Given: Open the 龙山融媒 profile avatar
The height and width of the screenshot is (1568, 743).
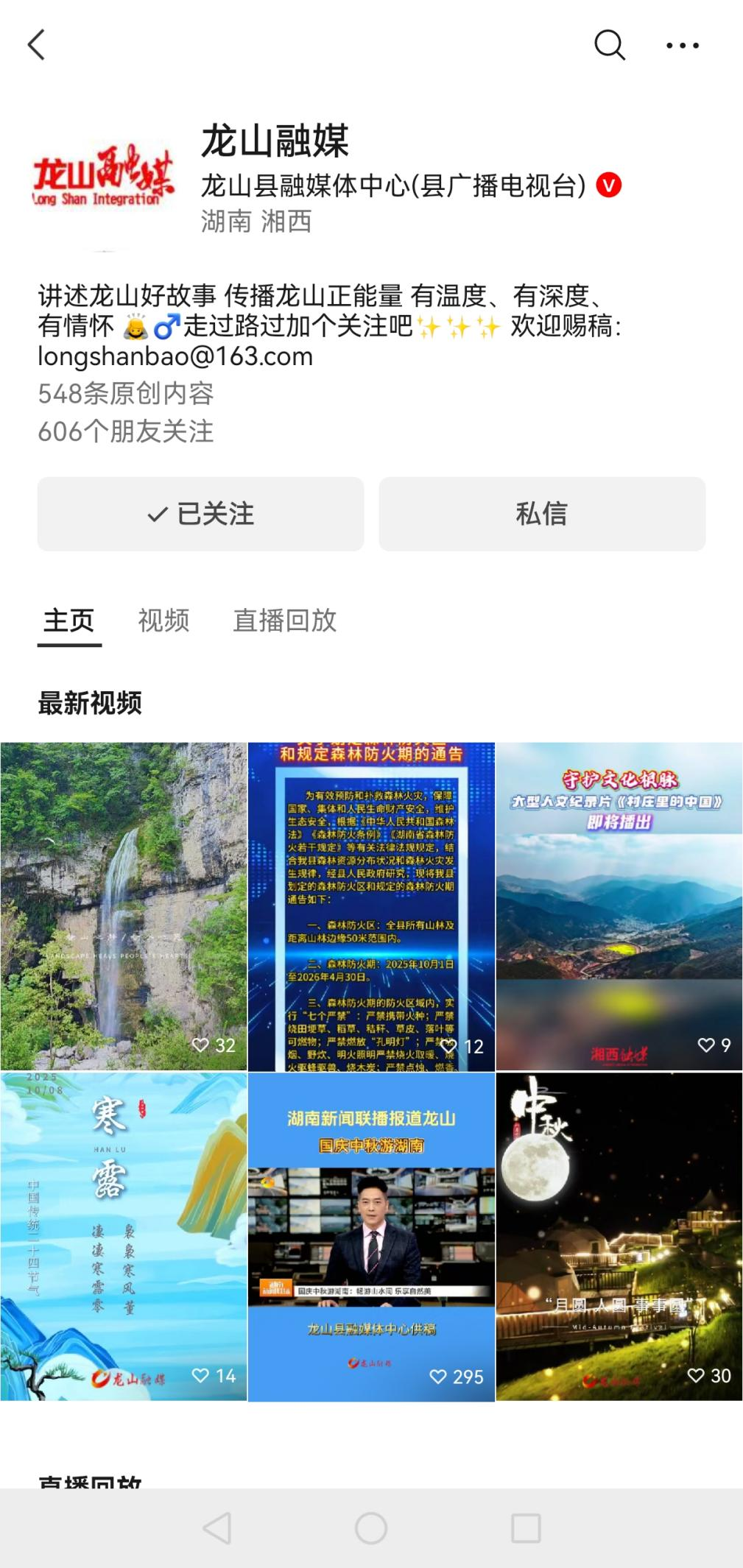Looking at the screenshot, I should pos(103,177).
